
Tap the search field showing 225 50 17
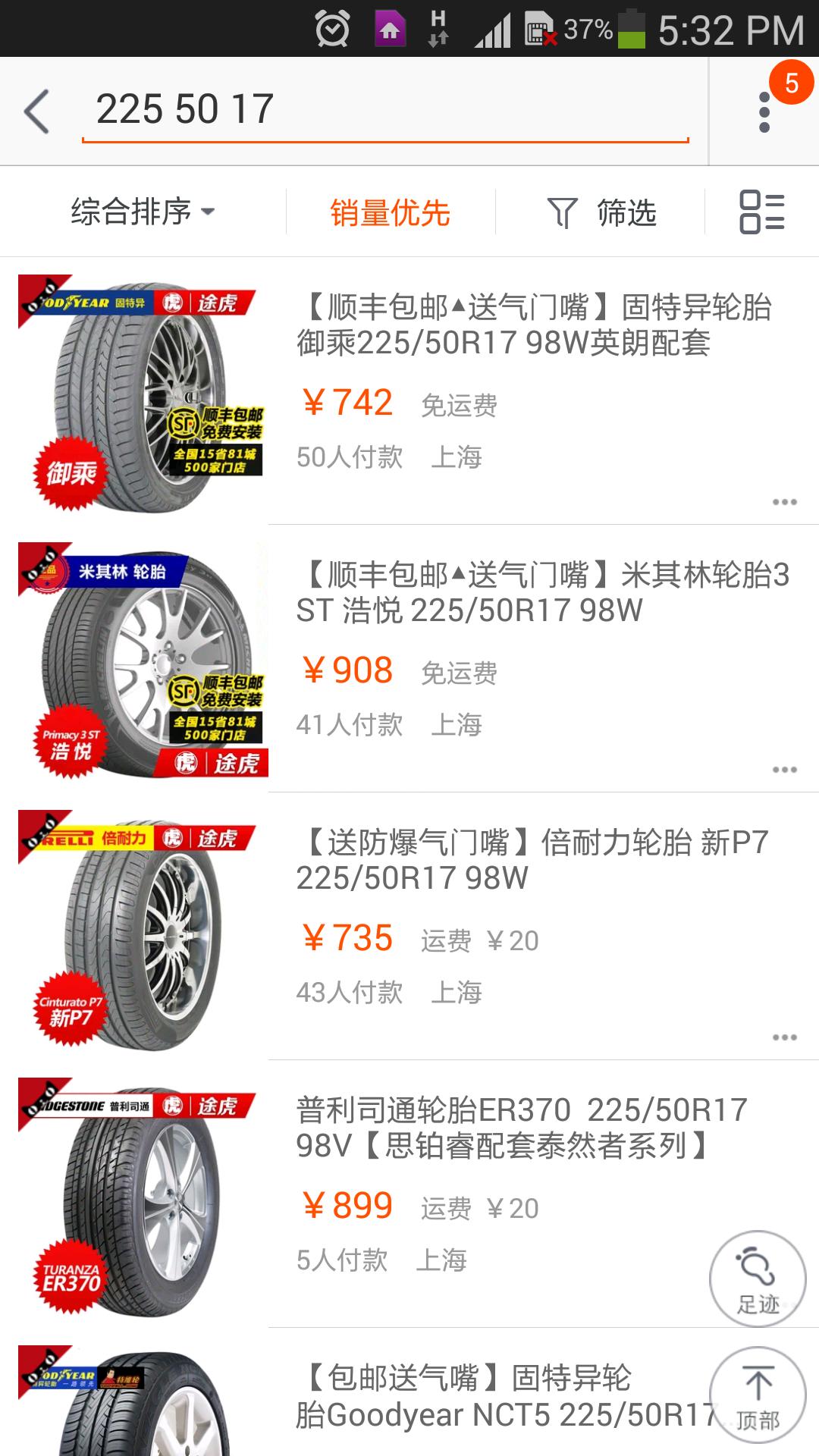[384, 111]
